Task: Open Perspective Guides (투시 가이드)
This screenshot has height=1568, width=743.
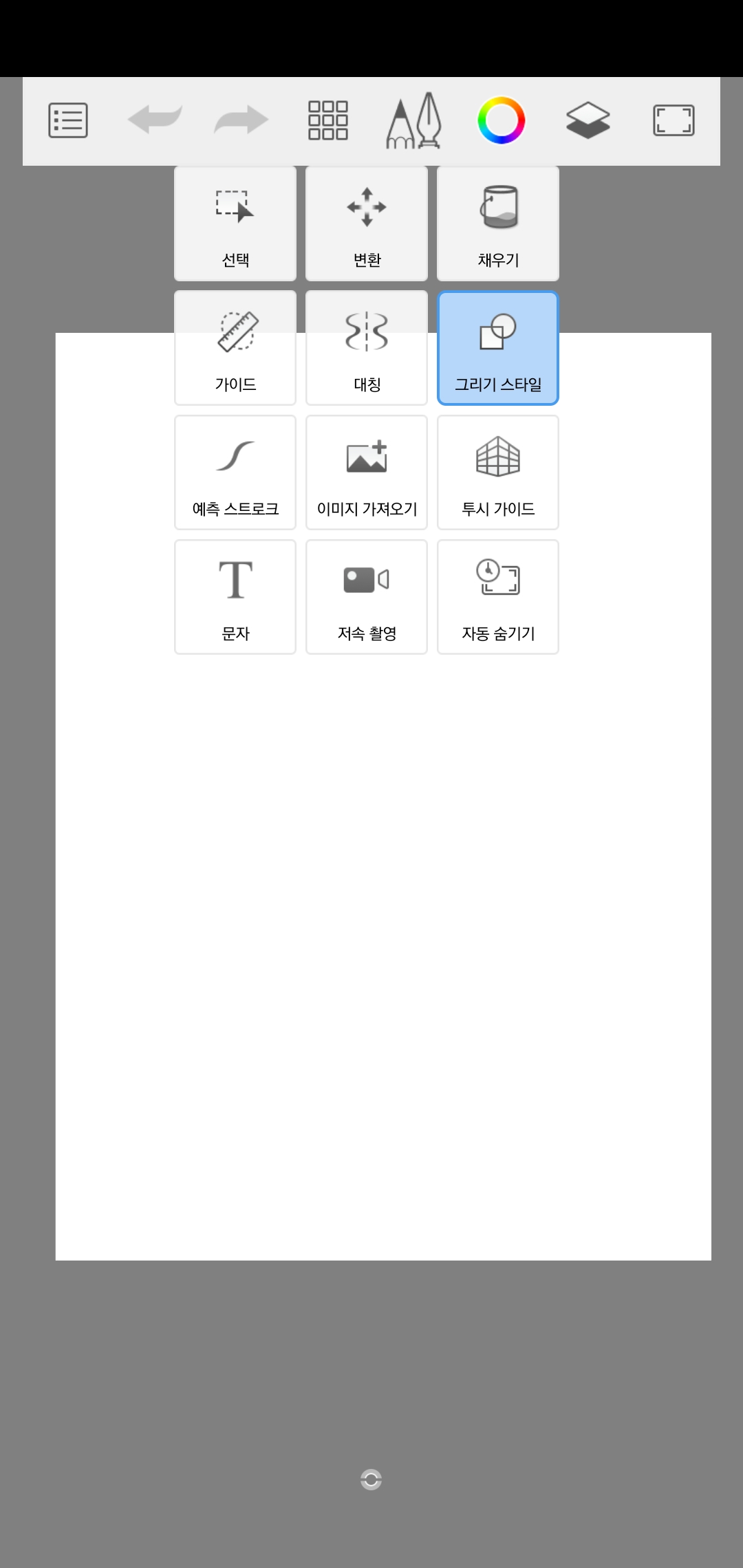Action: coord(497,472)
